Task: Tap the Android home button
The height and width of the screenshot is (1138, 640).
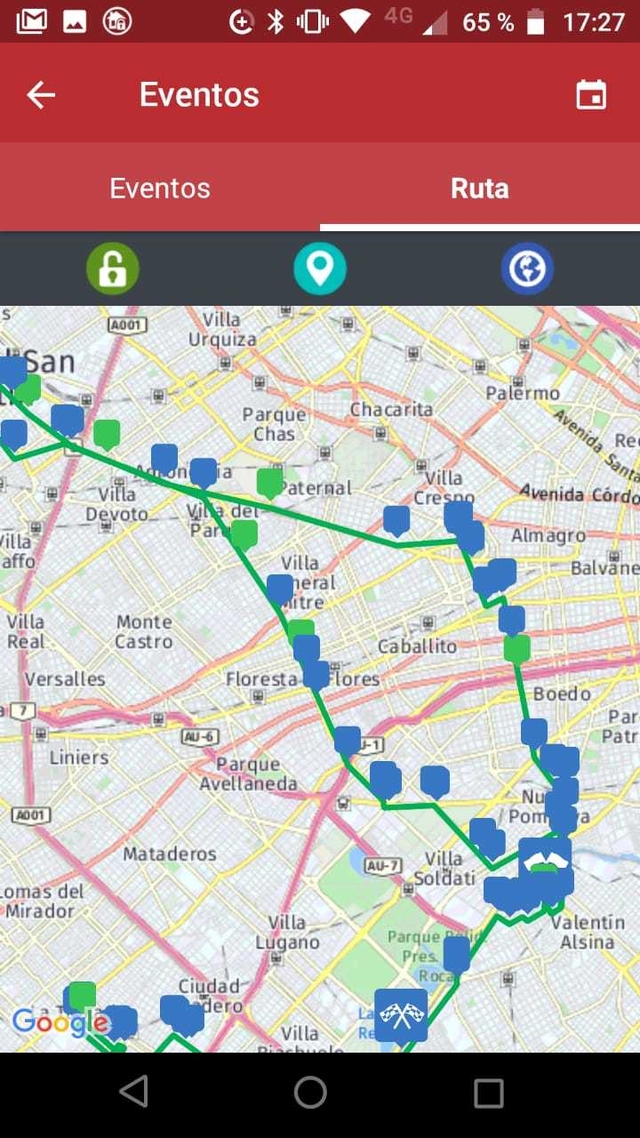Action: [x=311, y=1092]
